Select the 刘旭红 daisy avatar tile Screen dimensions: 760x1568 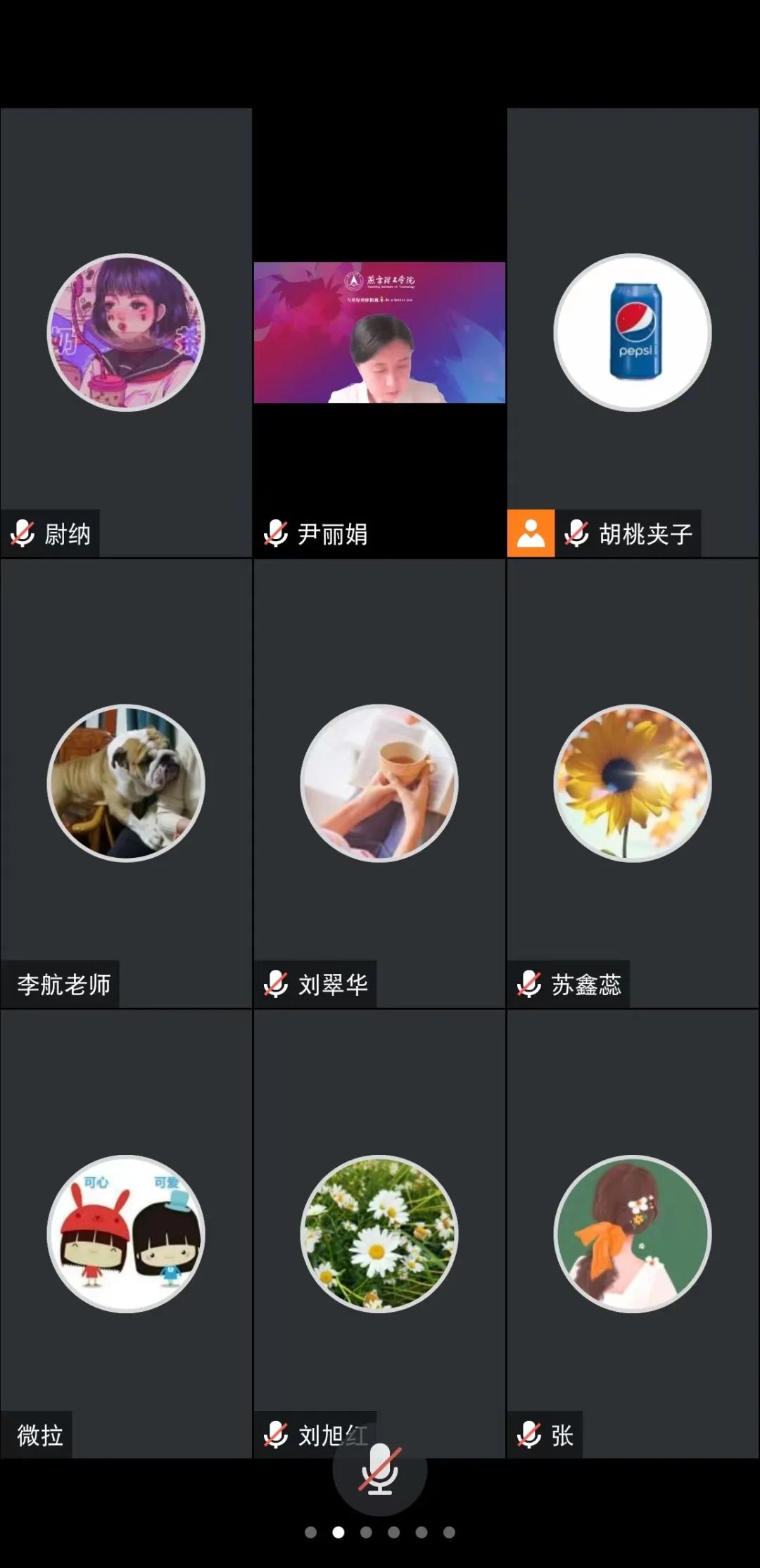(x=379, y=1233)
